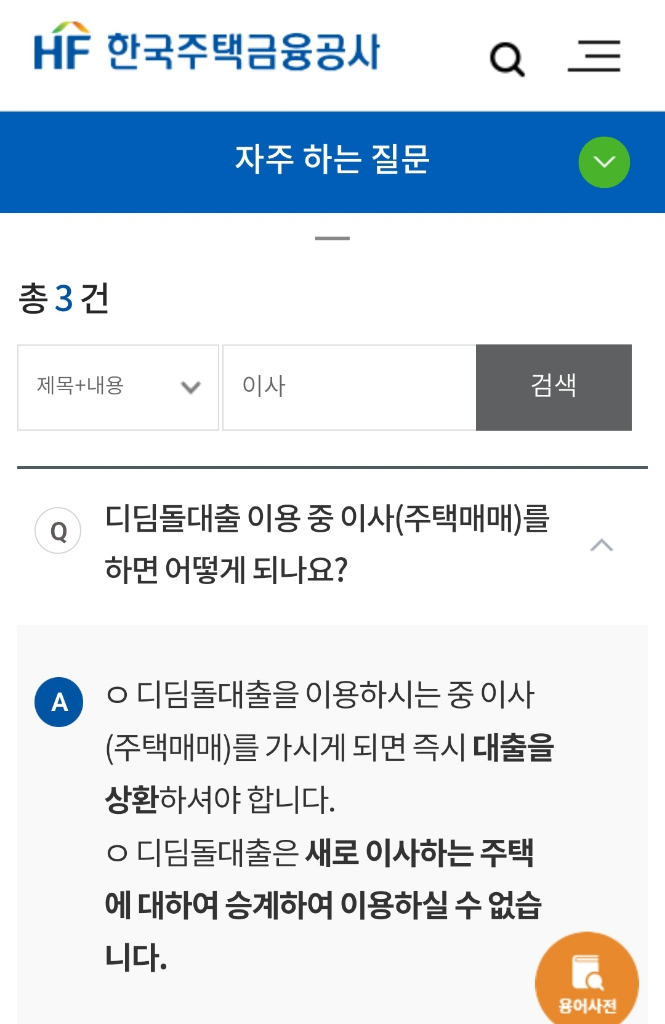This screenshot has height=1024, width=665.
Task: Open the 제목+내용 search filter dropdown
Action: click(x=118, y=387)
